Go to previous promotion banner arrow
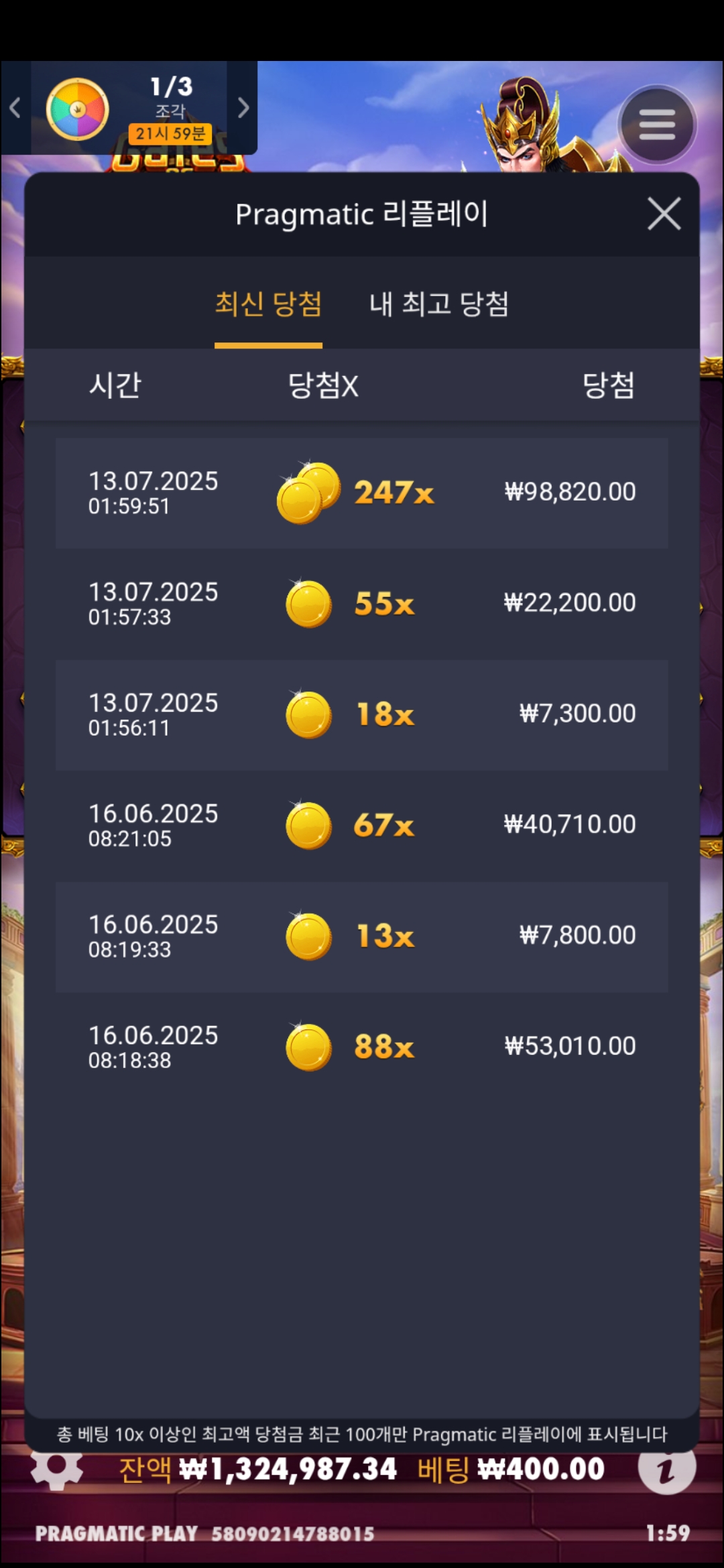This screenshot has width=724, height=1568. coord(15,108)
